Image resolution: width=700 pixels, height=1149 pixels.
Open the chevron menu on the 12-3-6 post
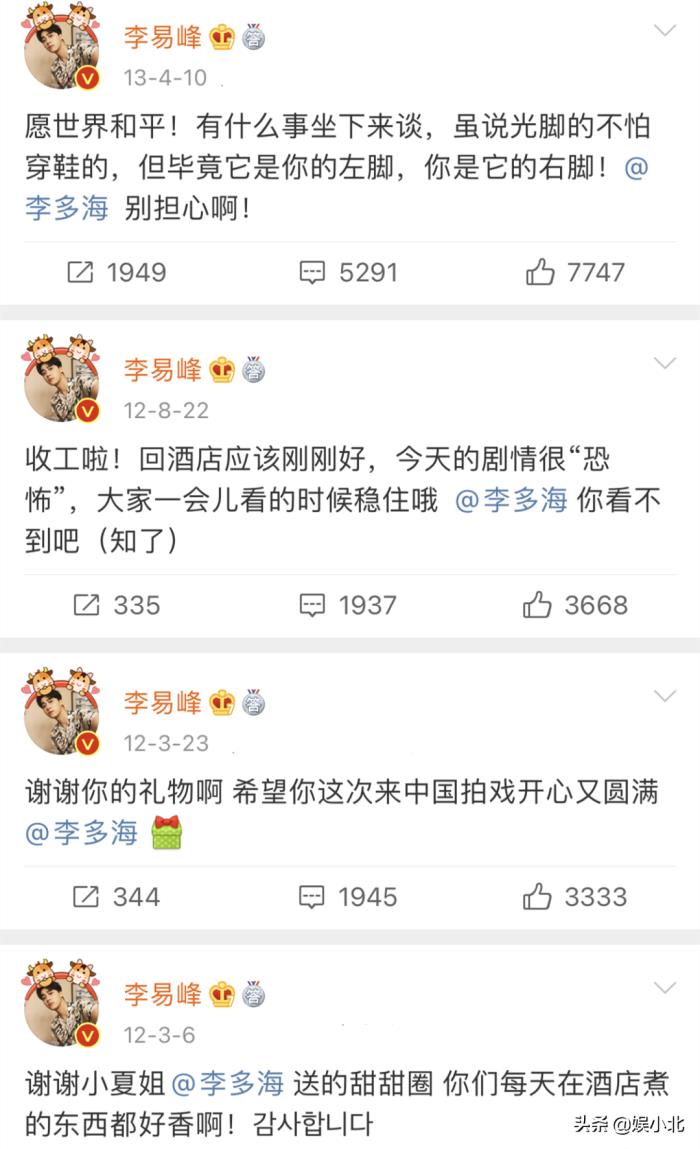[x=665, y=987]
